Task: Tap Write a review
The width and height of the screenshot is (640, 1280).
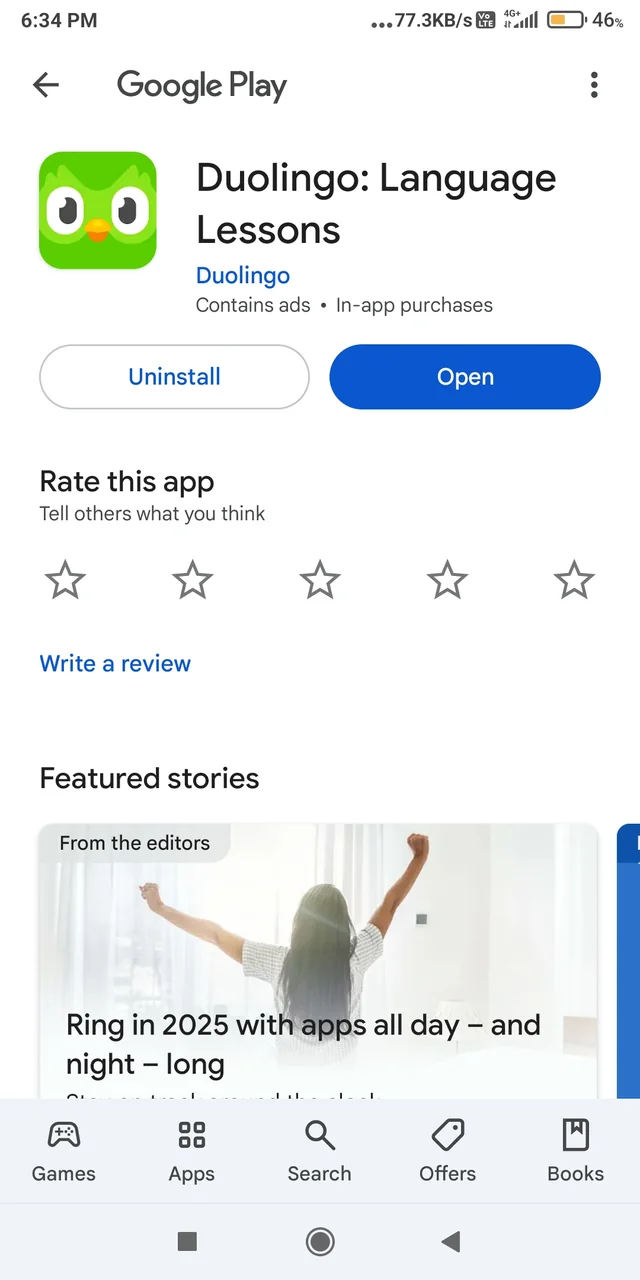Action: point(115,663)
